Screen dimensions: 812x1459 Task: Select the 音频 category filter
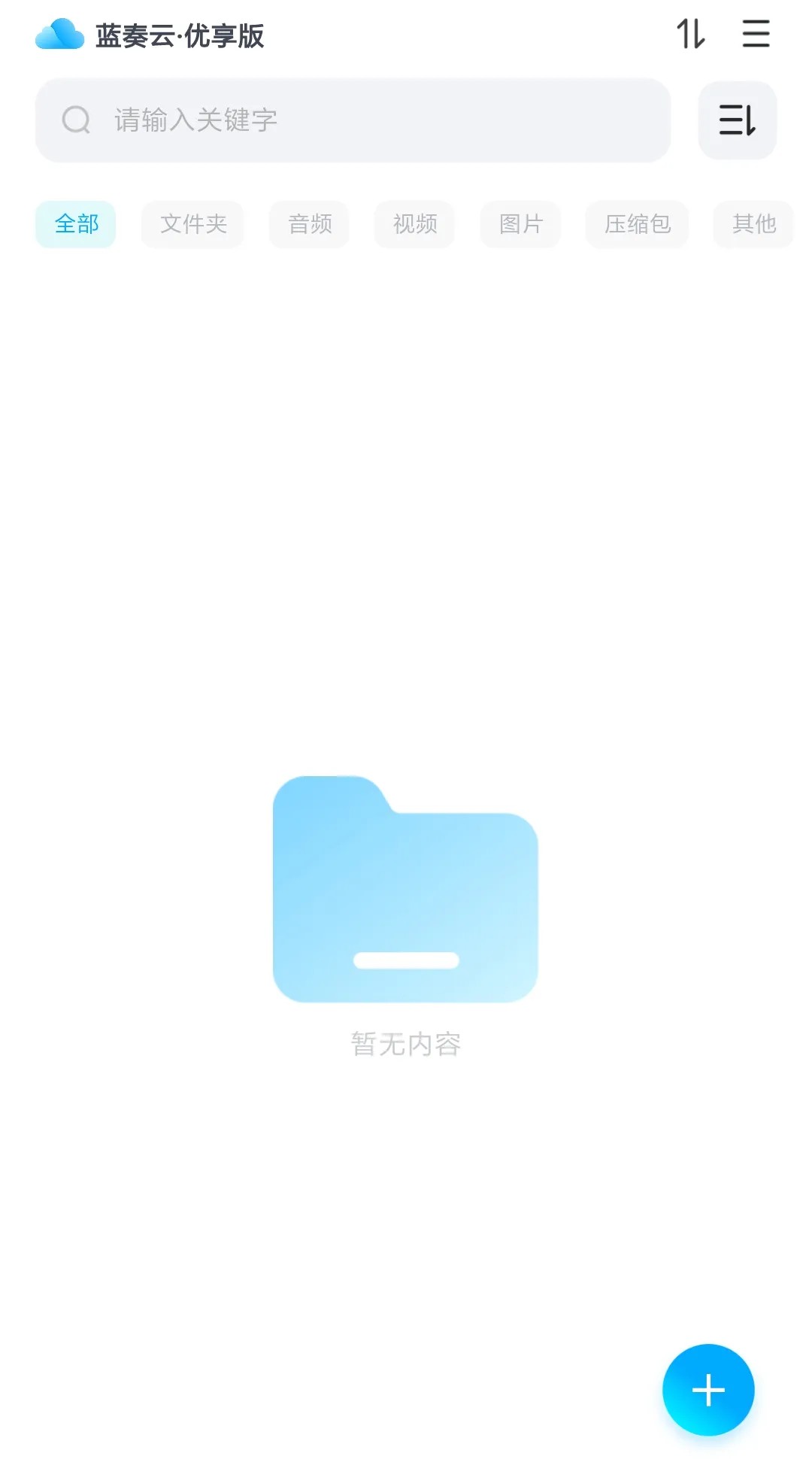[308, 223]
